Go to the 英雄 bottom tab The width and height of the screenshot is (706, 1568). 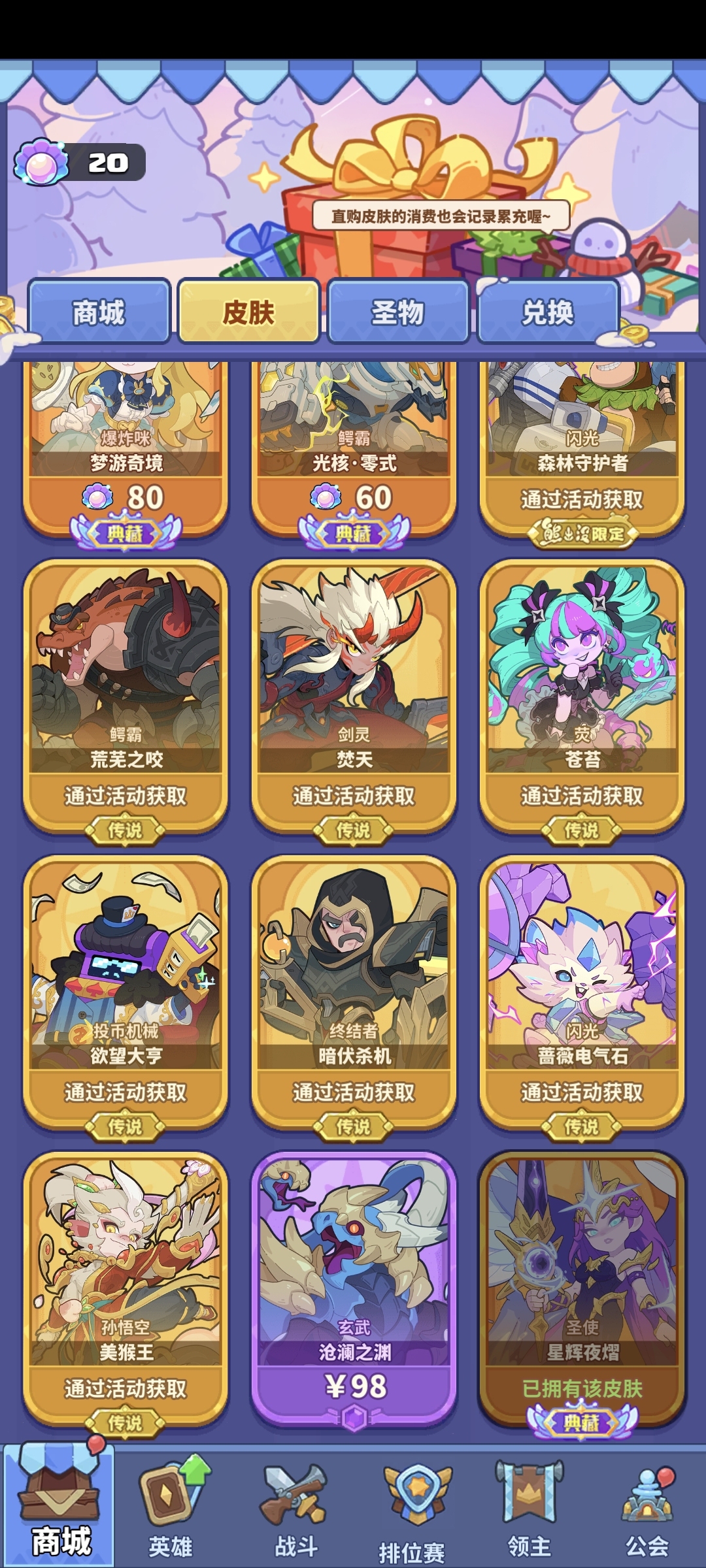coord(171,1509)
